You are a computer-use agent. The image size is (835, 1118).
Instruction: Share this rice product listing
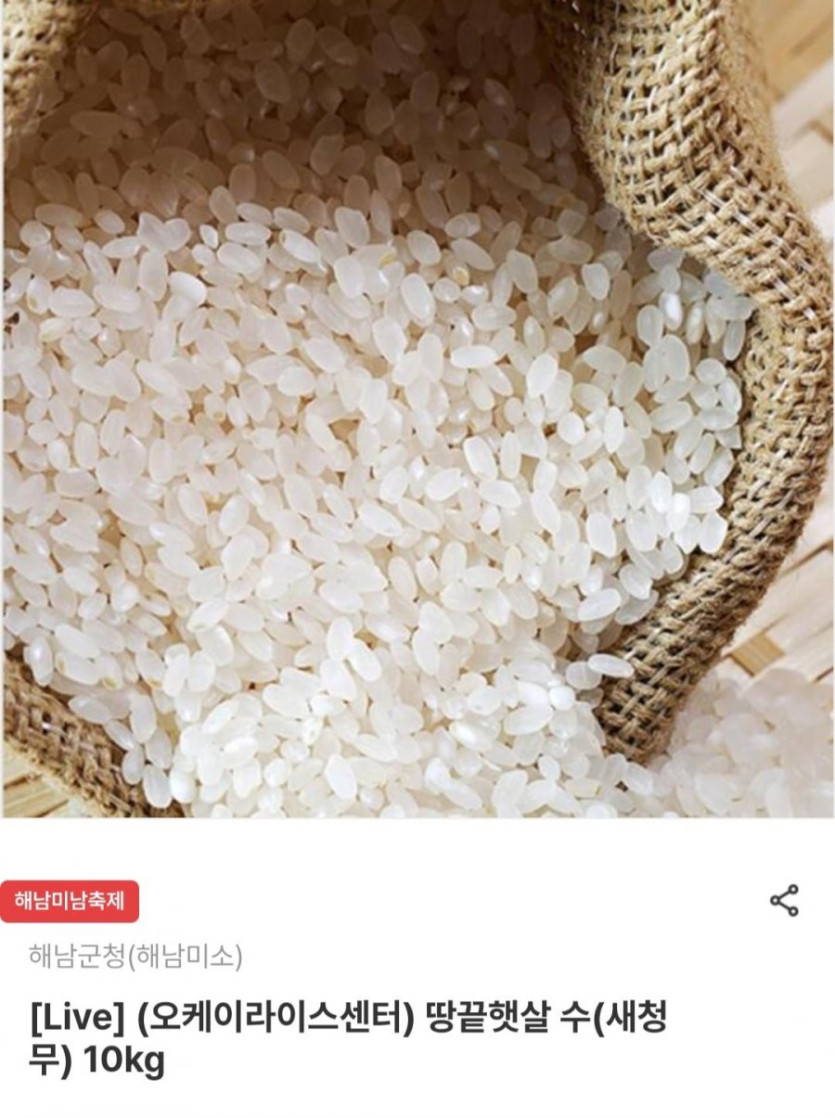784,900
